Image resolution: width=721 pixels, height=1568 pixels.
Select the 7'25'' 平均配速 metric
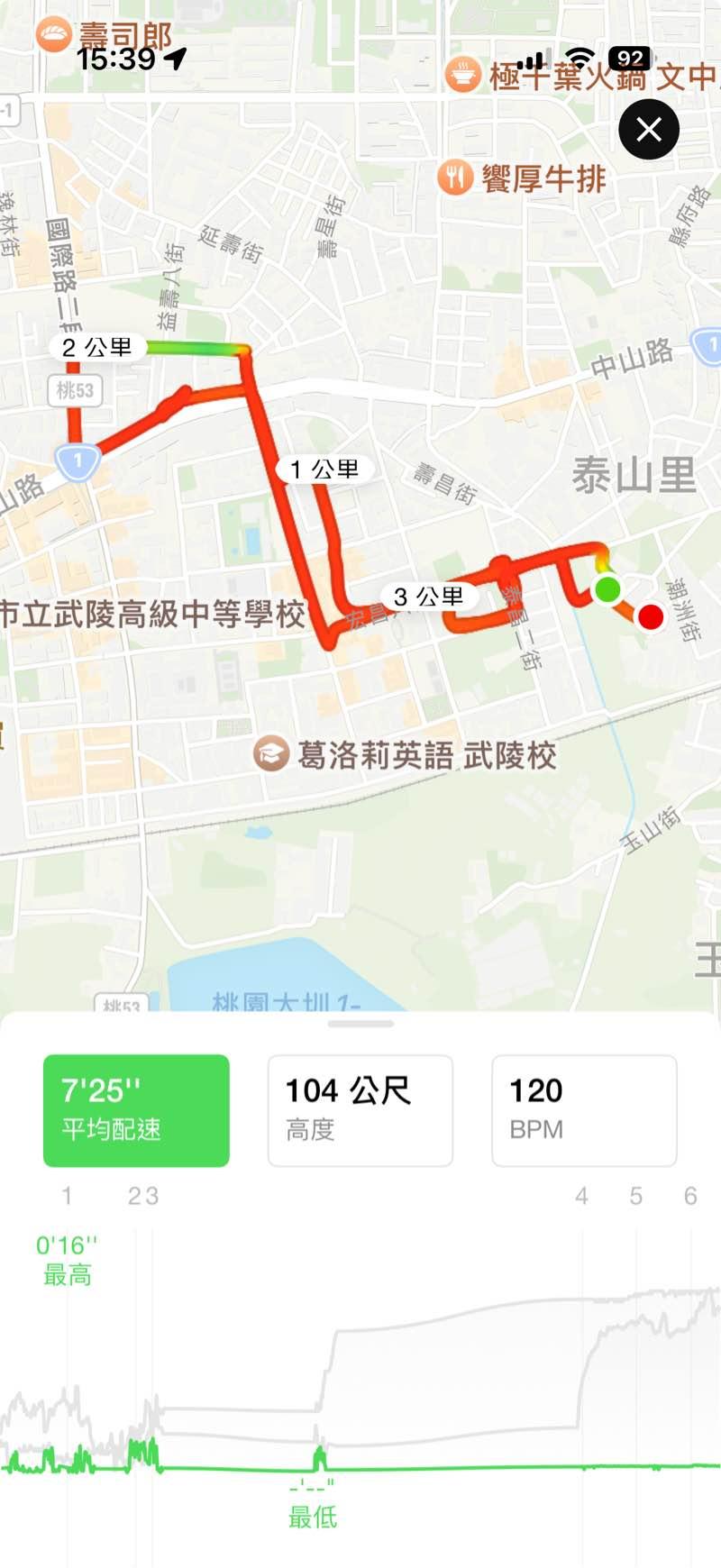tap(136, 1110)
